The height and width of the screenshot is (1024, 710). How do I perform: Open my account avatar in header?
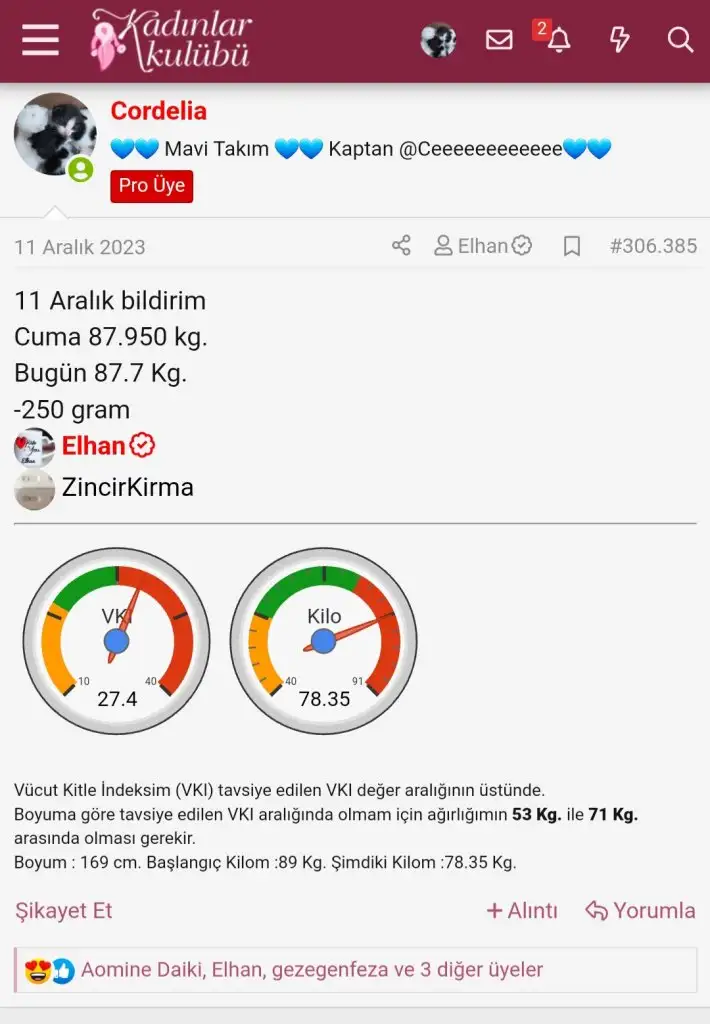tap(438, 40)
